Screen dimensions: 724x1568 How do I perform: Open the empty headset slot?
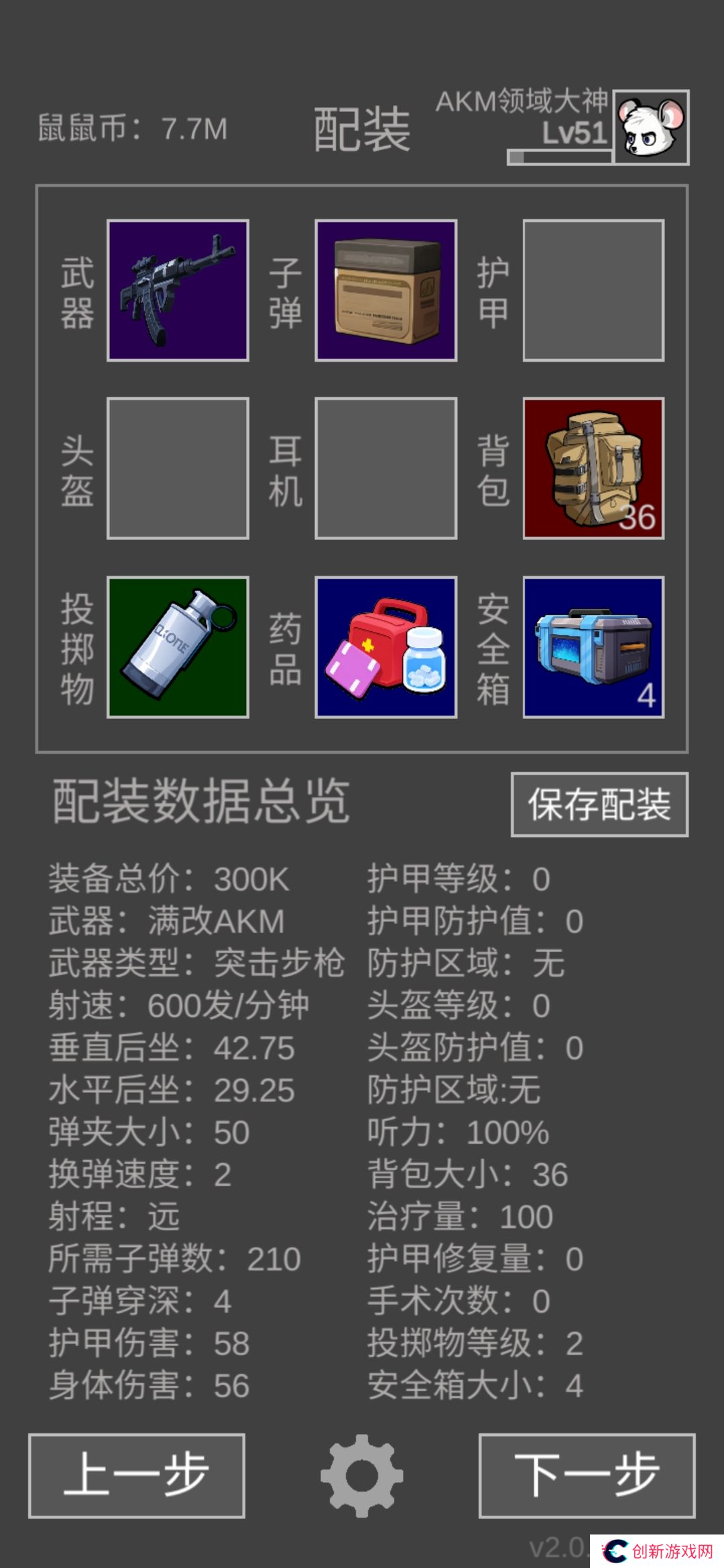click(386, 468)
